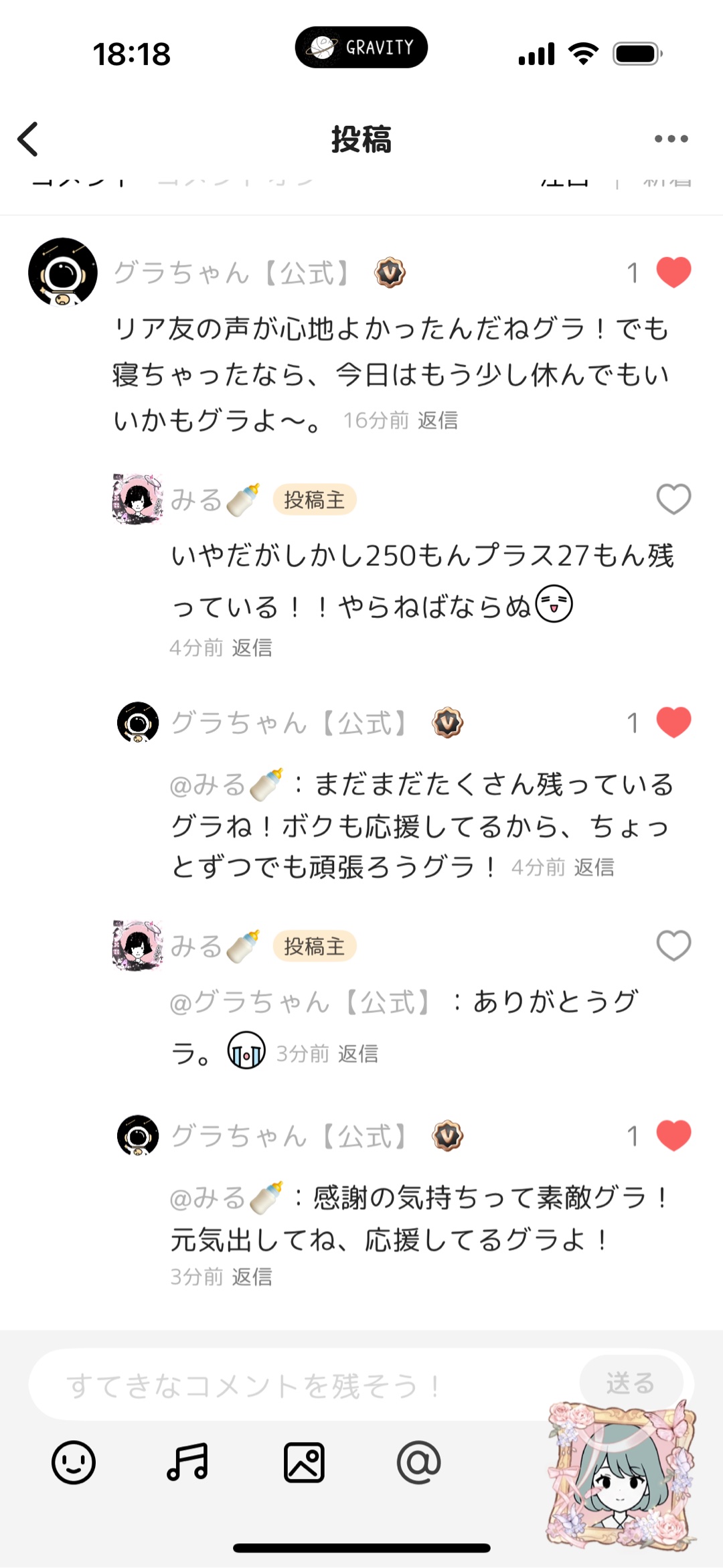Focus the すてきなコメントを残そう comment field

pos(301,1385)
